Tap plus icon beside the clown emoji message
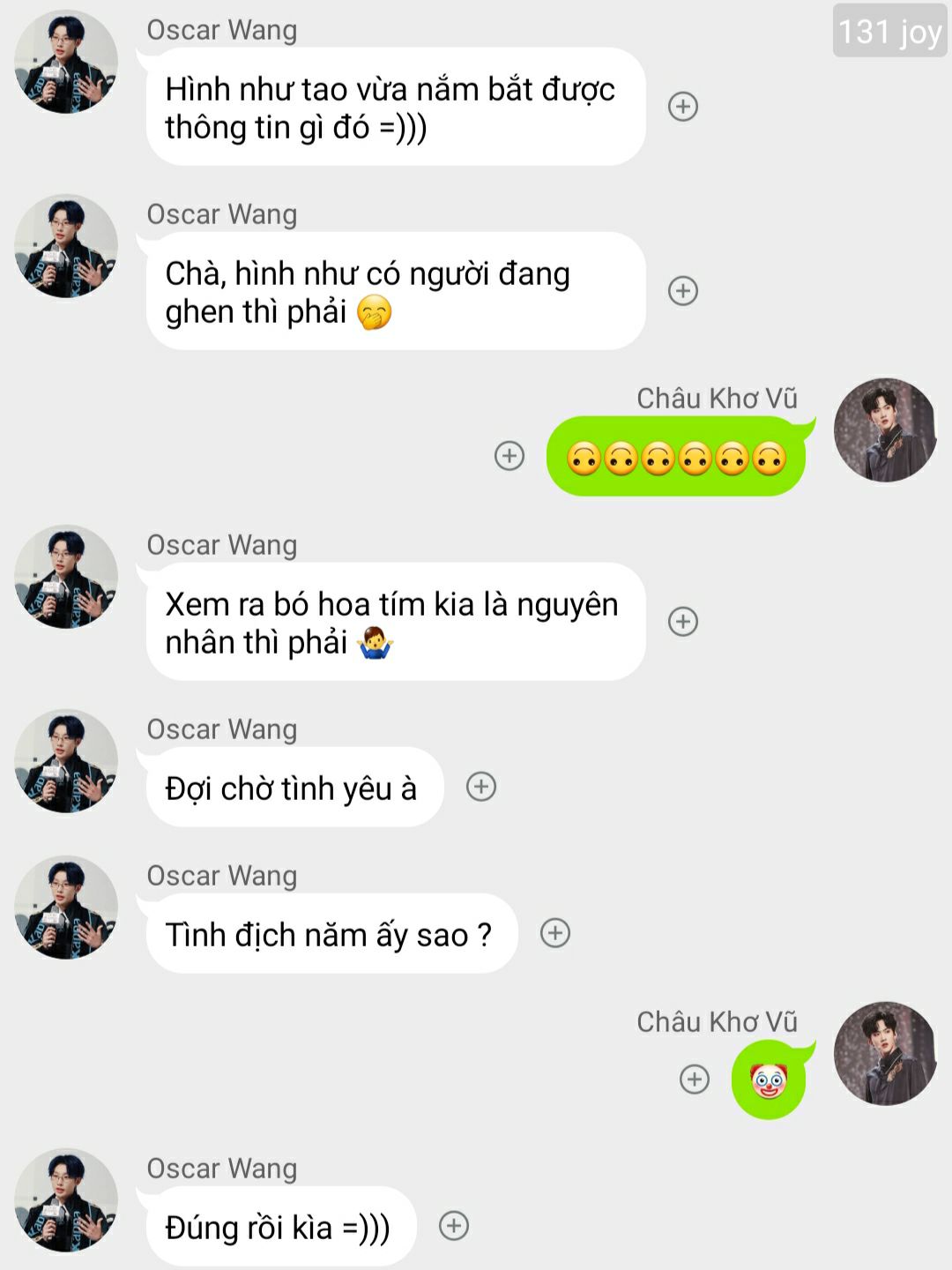Screen dimensions: 952x1270 tap(695, 1079)
